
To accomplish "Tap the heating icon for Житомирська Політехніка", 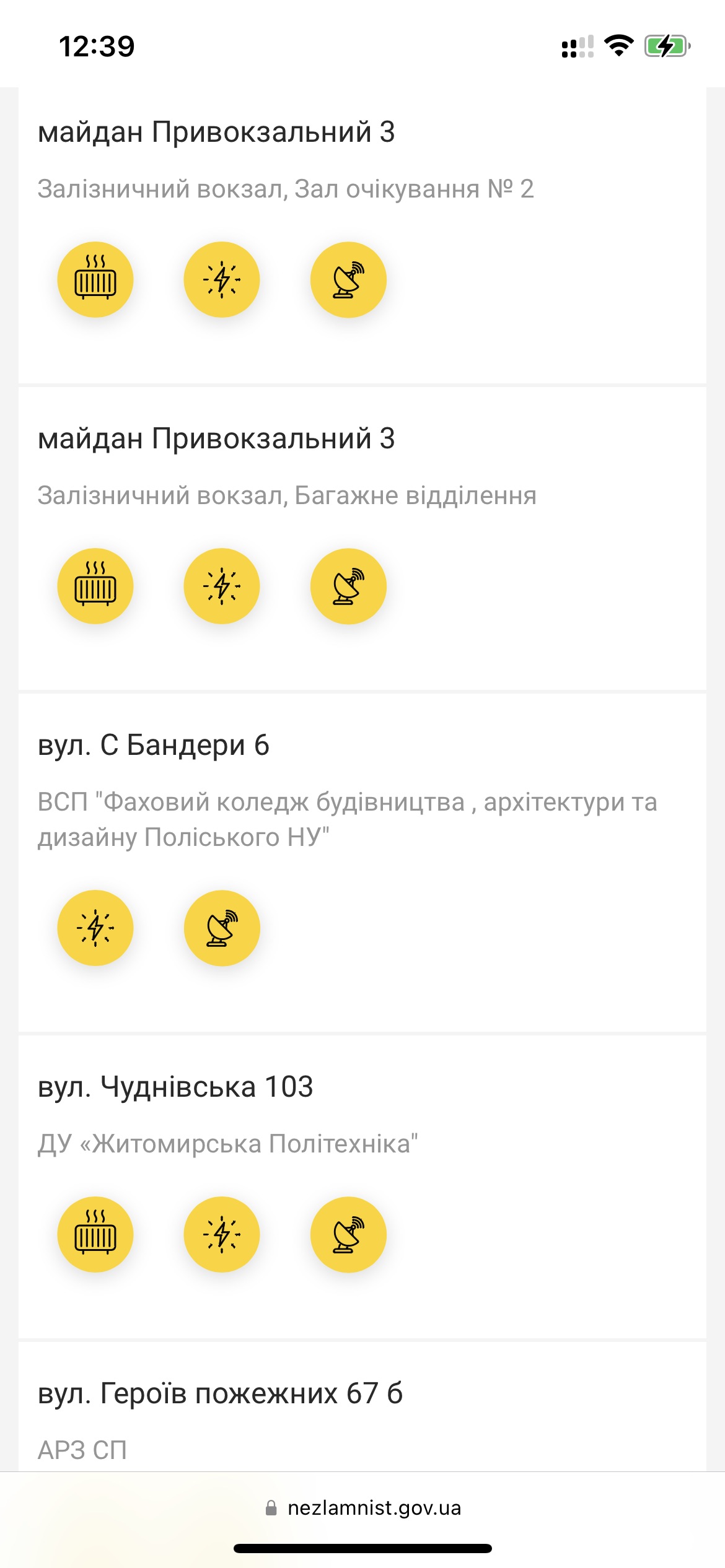I will pyautogui.click(x=95, y=1234).
